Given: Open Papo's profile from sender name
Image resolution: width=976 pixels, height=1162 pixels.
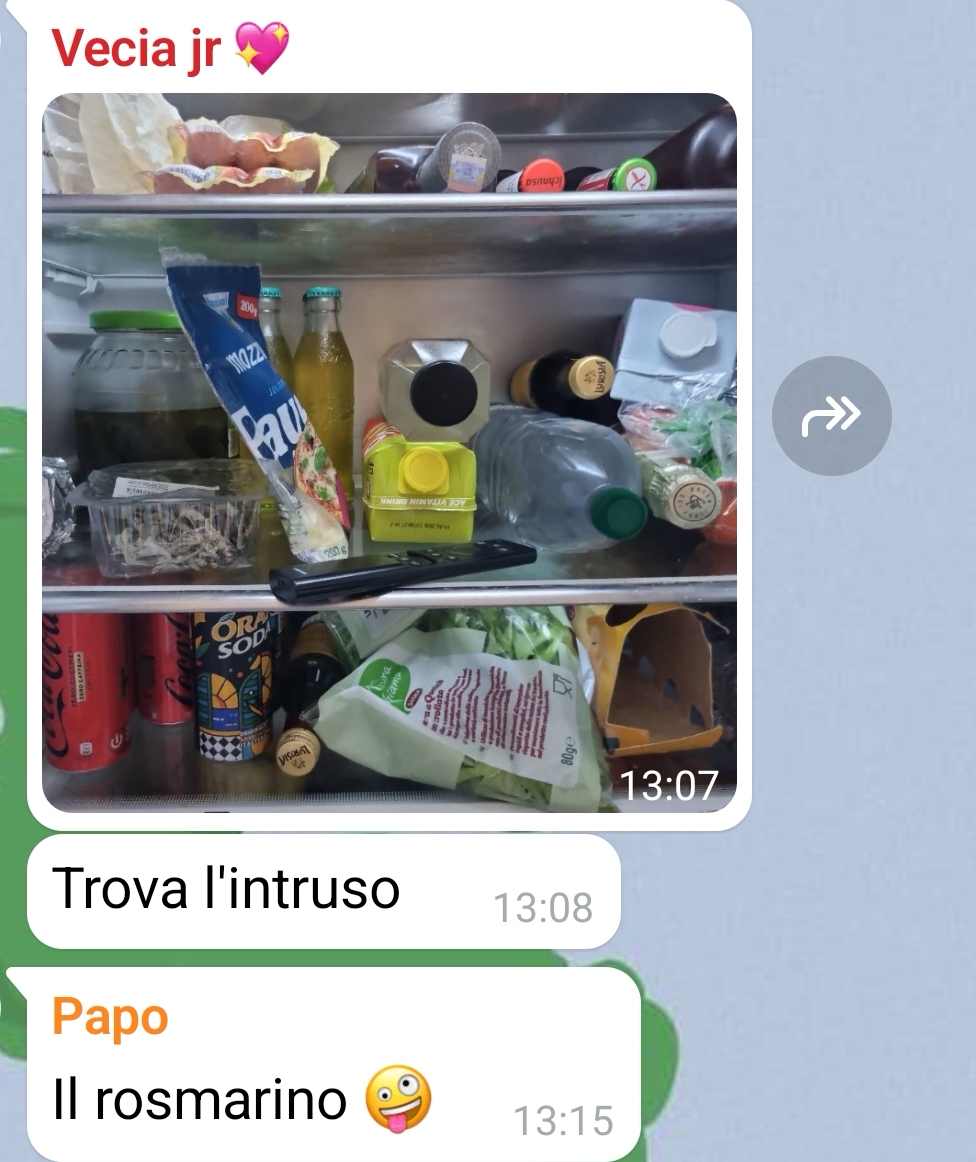Looking at the screenshot, I should (x=110, y=1018).
